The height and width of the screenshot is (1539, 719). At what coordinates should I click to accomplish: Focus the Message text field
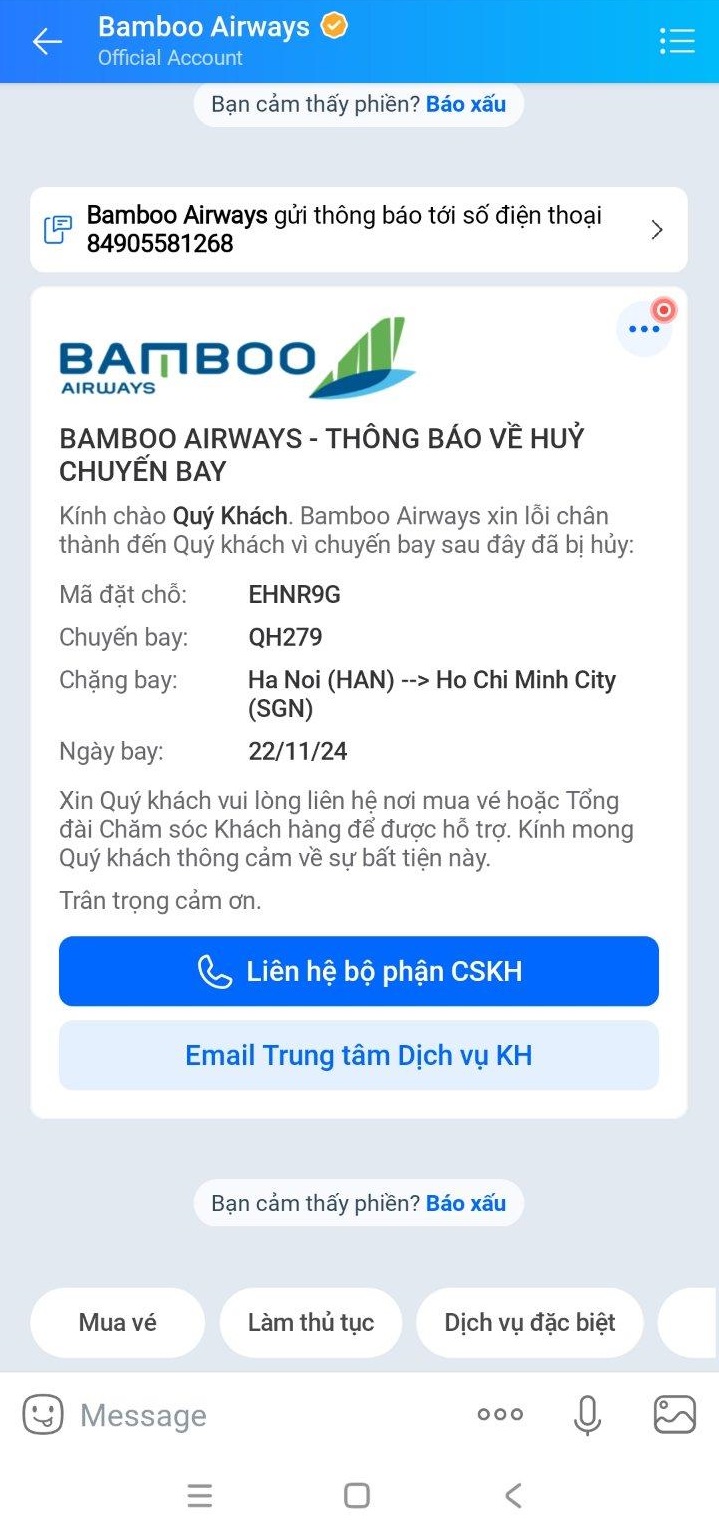tap(260, 1415)
